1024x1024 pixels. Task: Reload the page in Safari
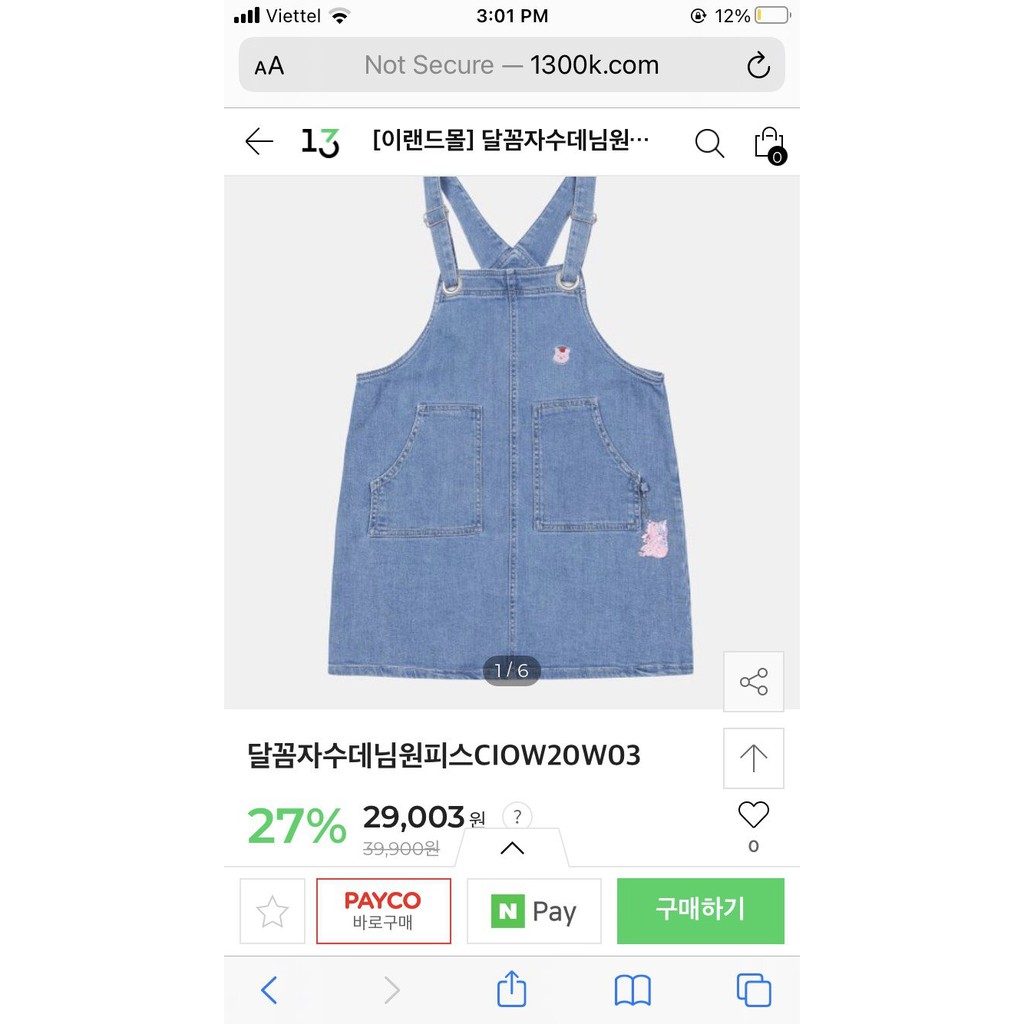[758, 66]
